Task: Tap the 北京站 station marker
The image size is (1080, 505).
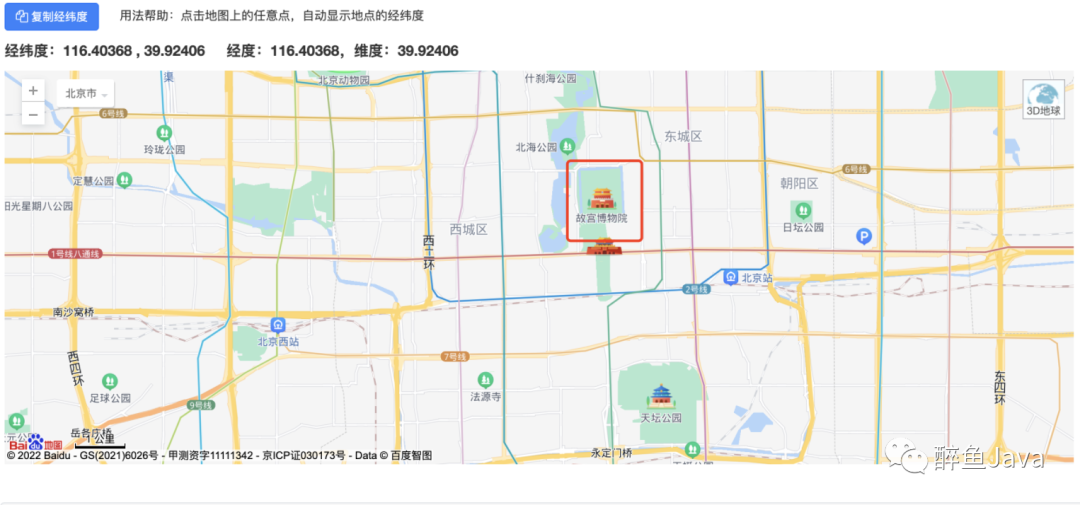Action: pos(732,276)
